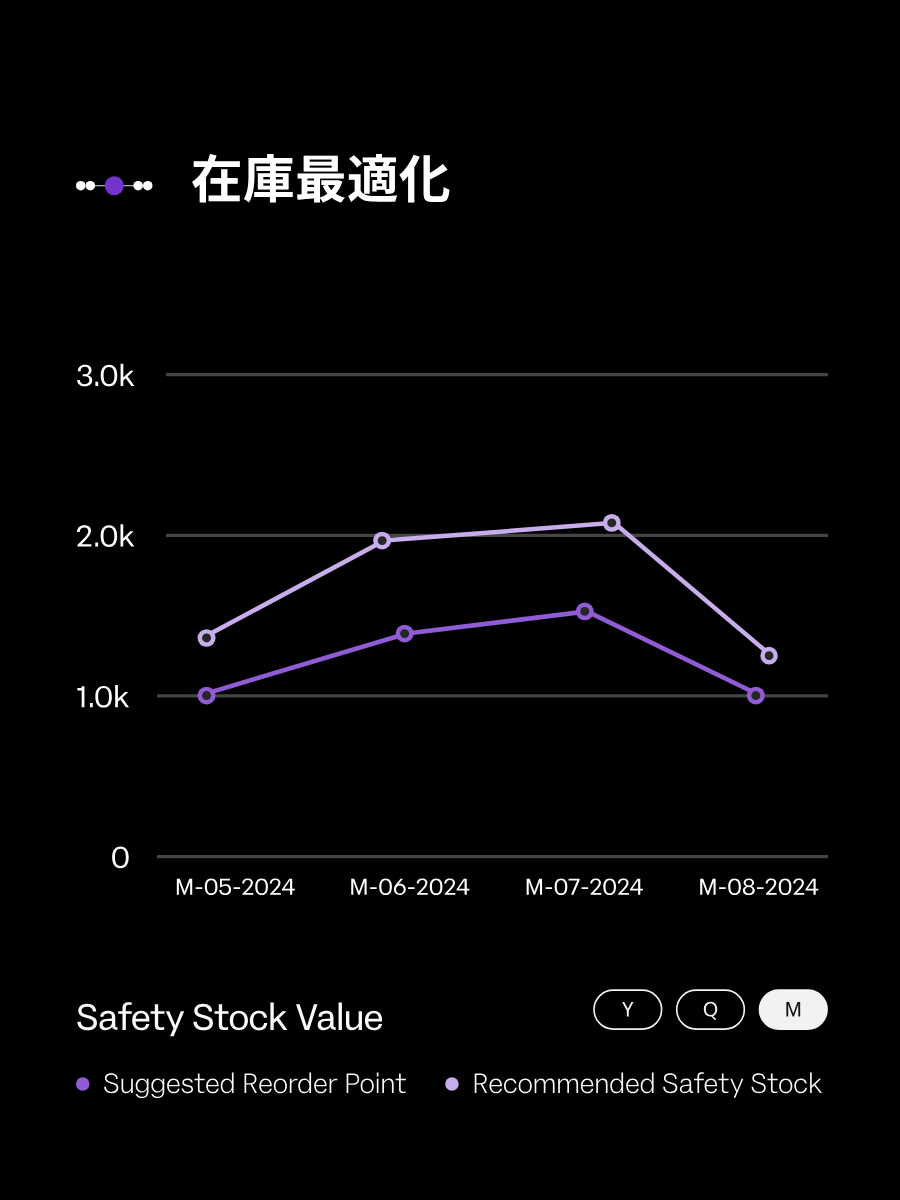
Task: Click the 3.0k axis label link
Action: [x=106, y=376]
